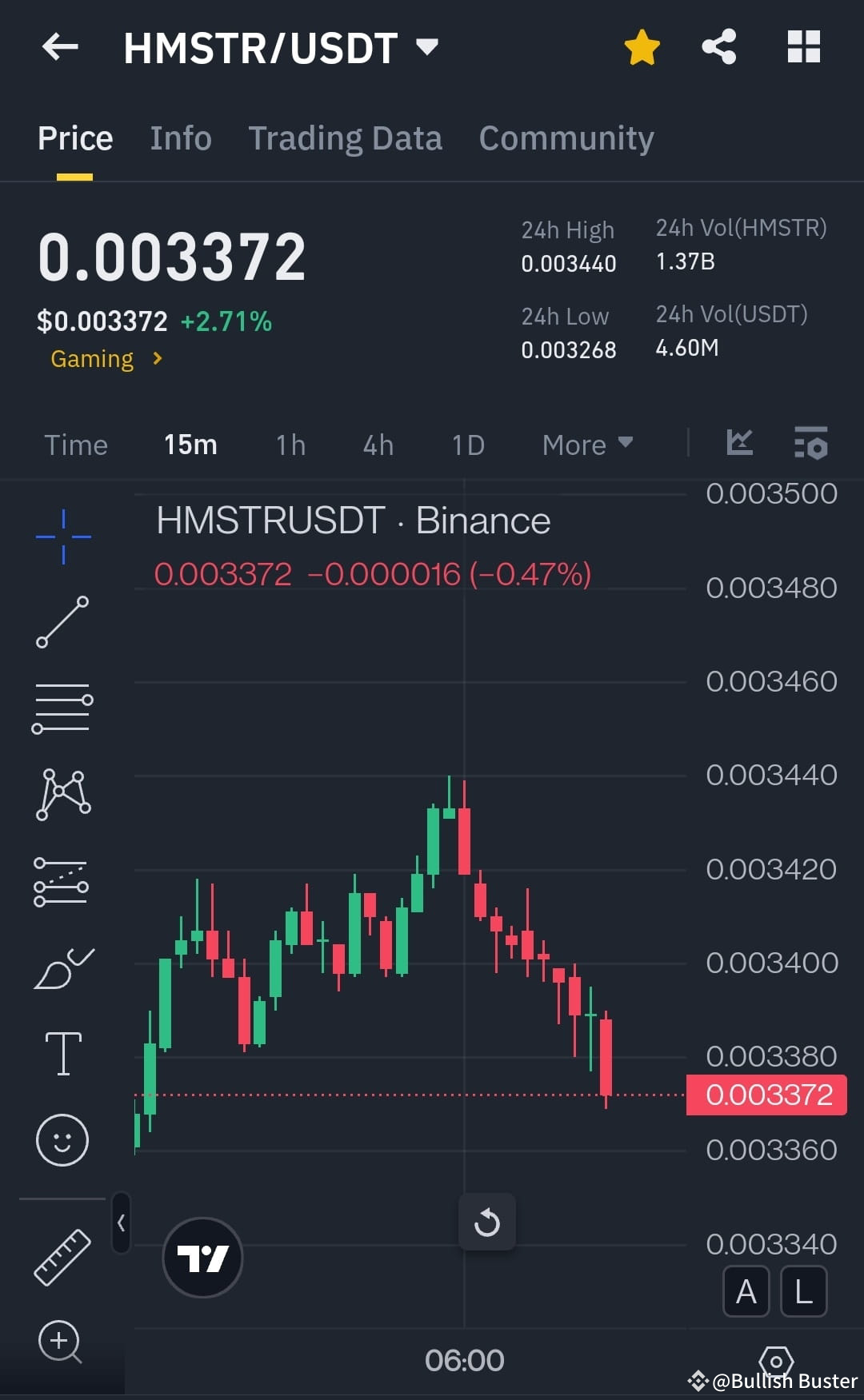Open the Gaming category link

pyautogui.click(x=92, y=358)
